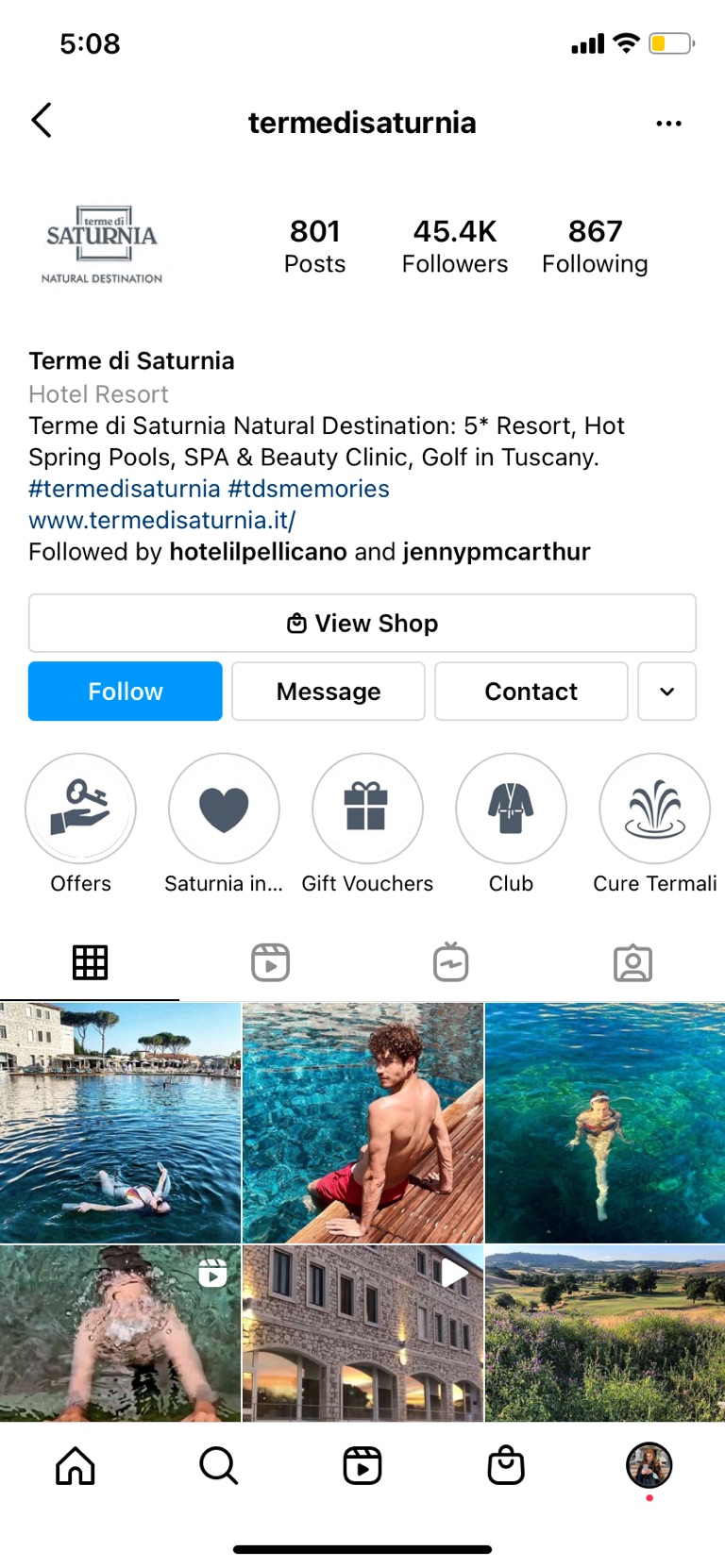Tap the View Shop button
Viewport: 725px width, 1568px height.
point(362,624)
